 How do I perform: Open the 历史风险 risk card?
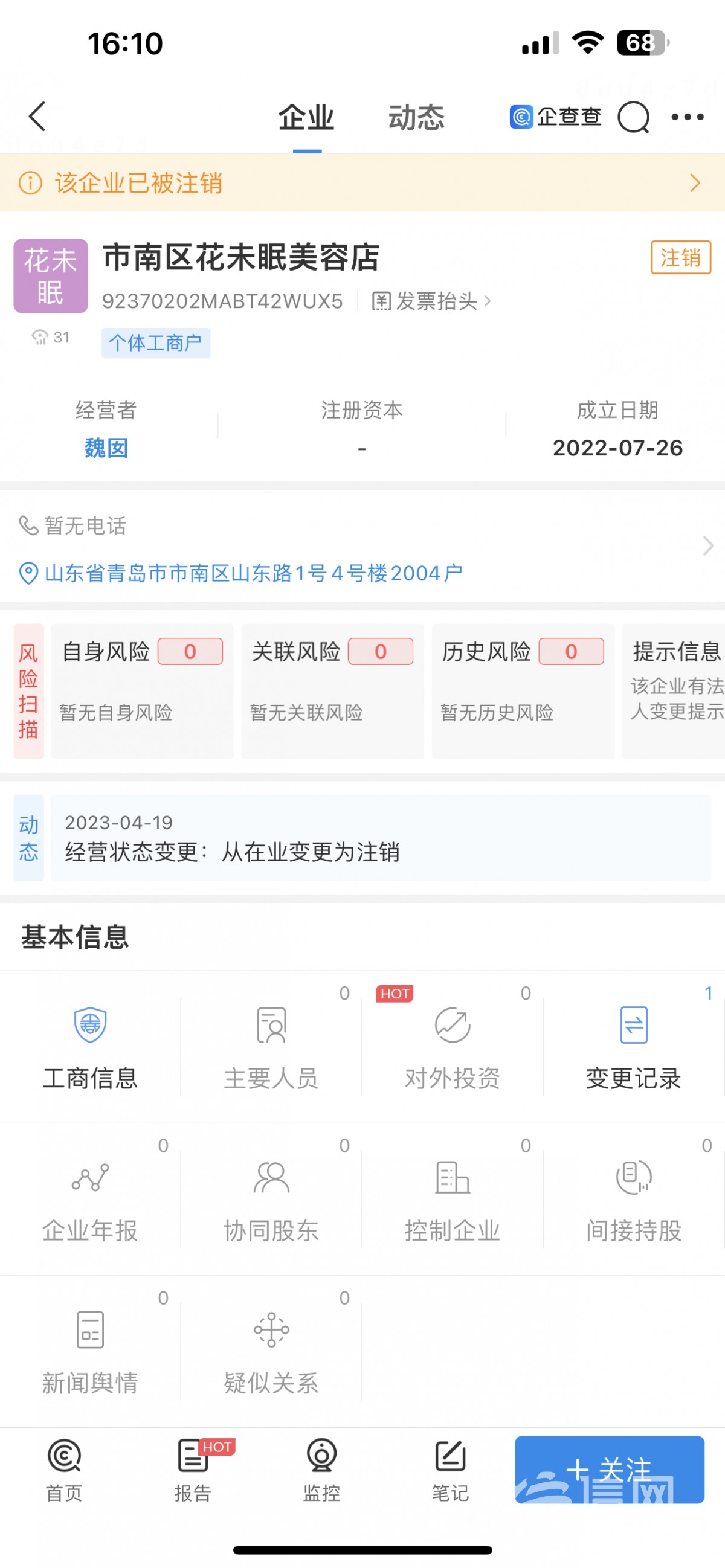click(x=522, y=690)
